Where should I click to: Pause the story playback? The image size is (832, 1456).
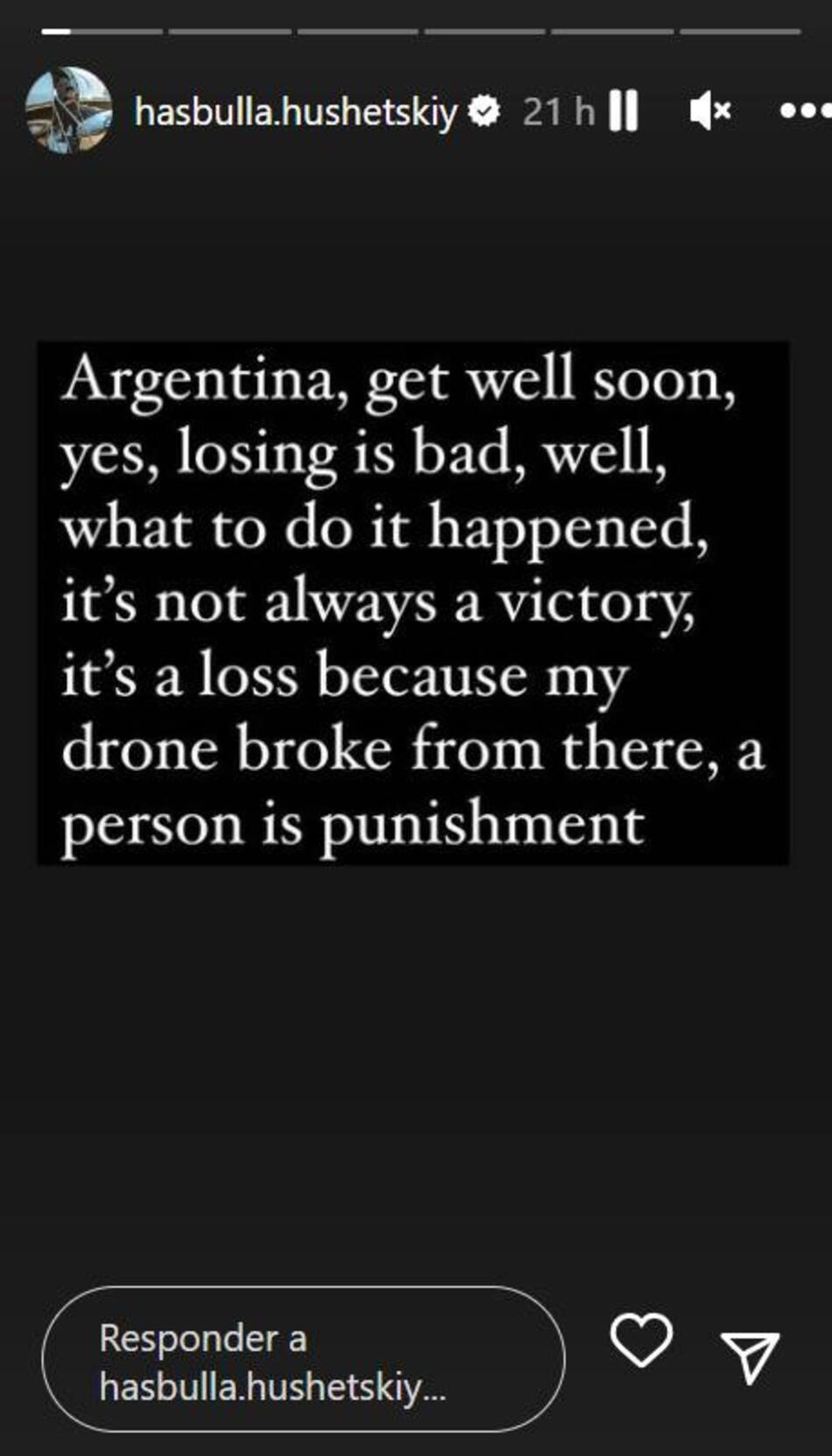point(623,111)
